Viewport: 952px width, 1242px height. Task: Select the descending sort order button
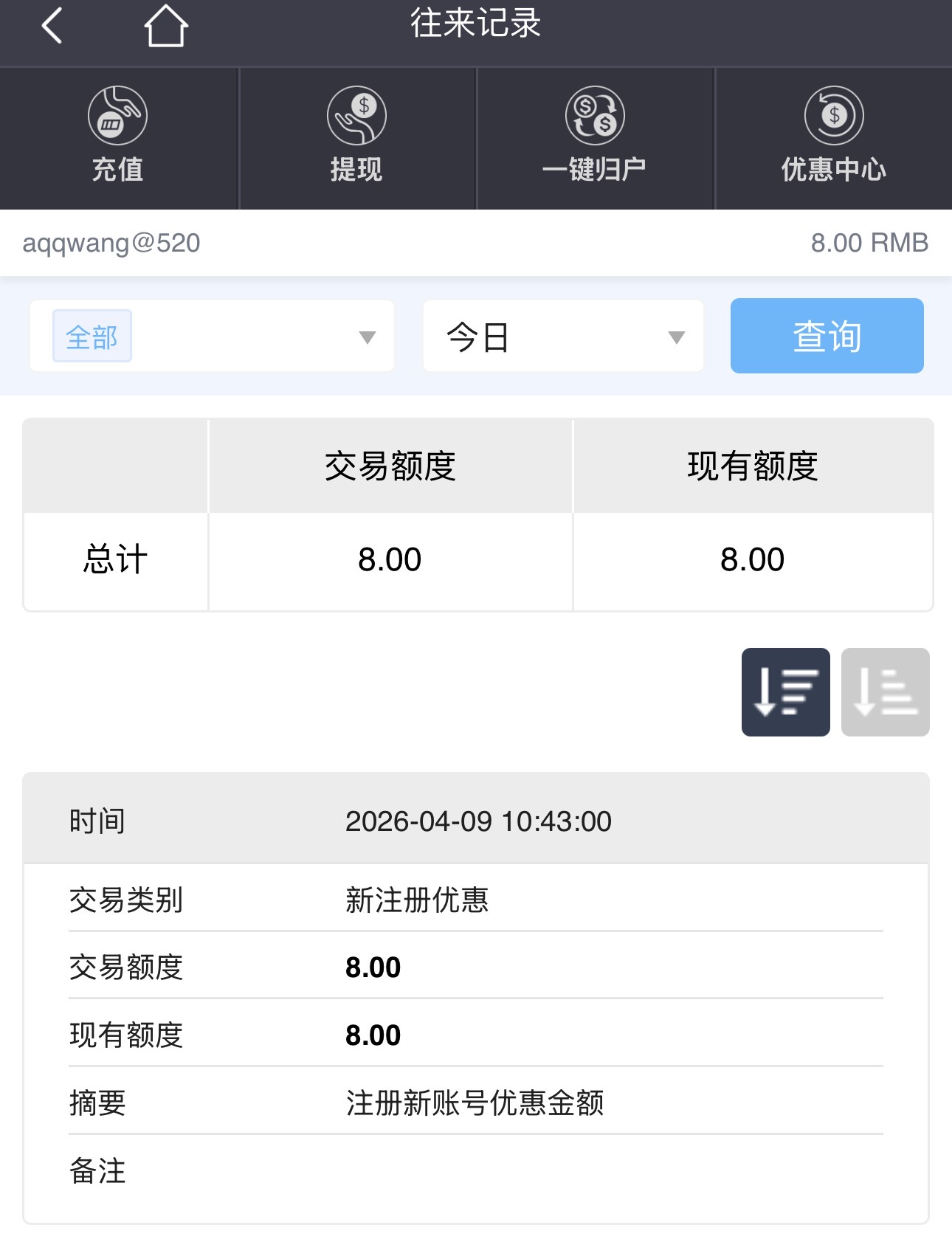785,692
